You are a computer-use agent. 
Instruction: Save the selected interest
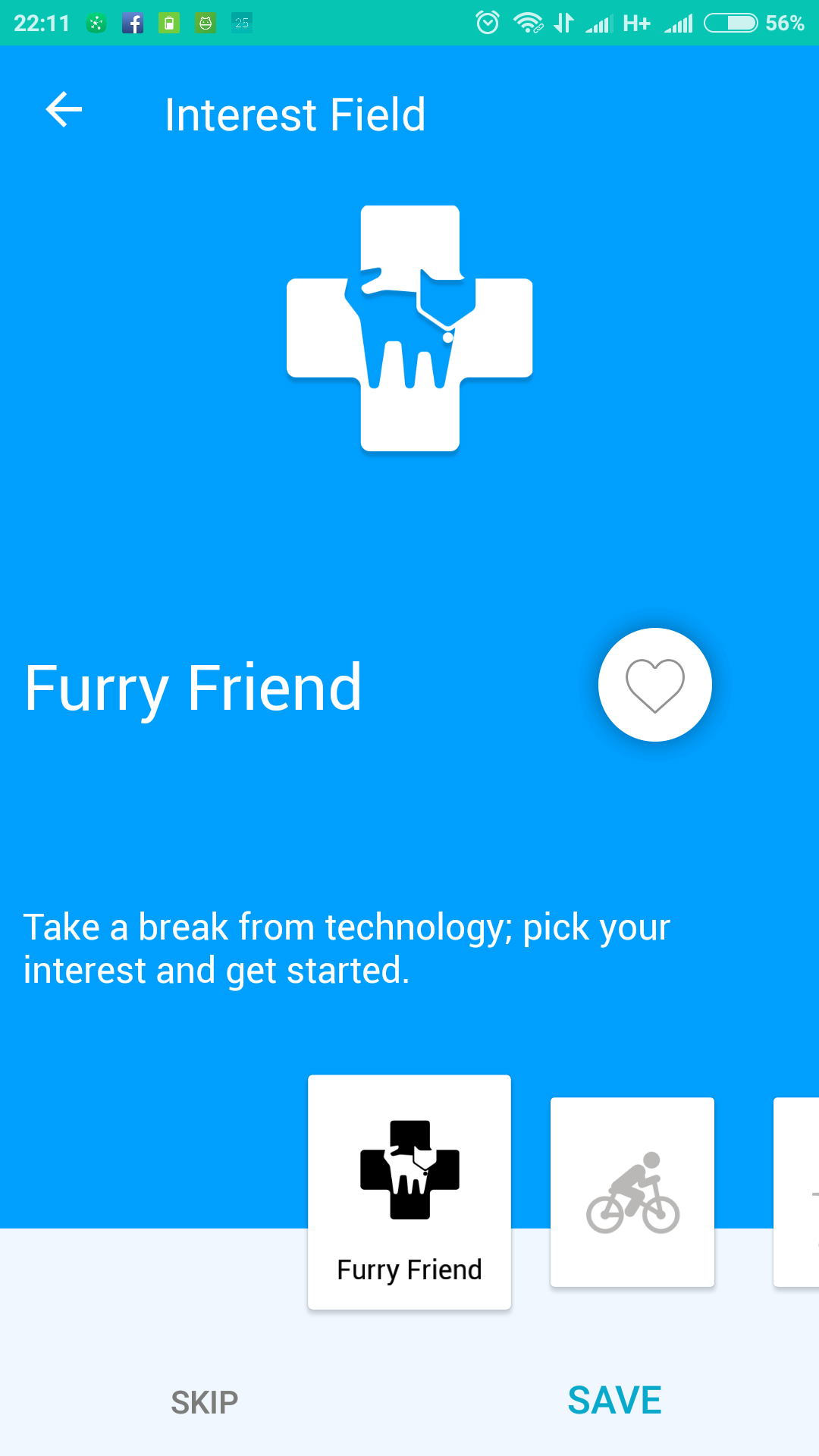point(614,1400)
